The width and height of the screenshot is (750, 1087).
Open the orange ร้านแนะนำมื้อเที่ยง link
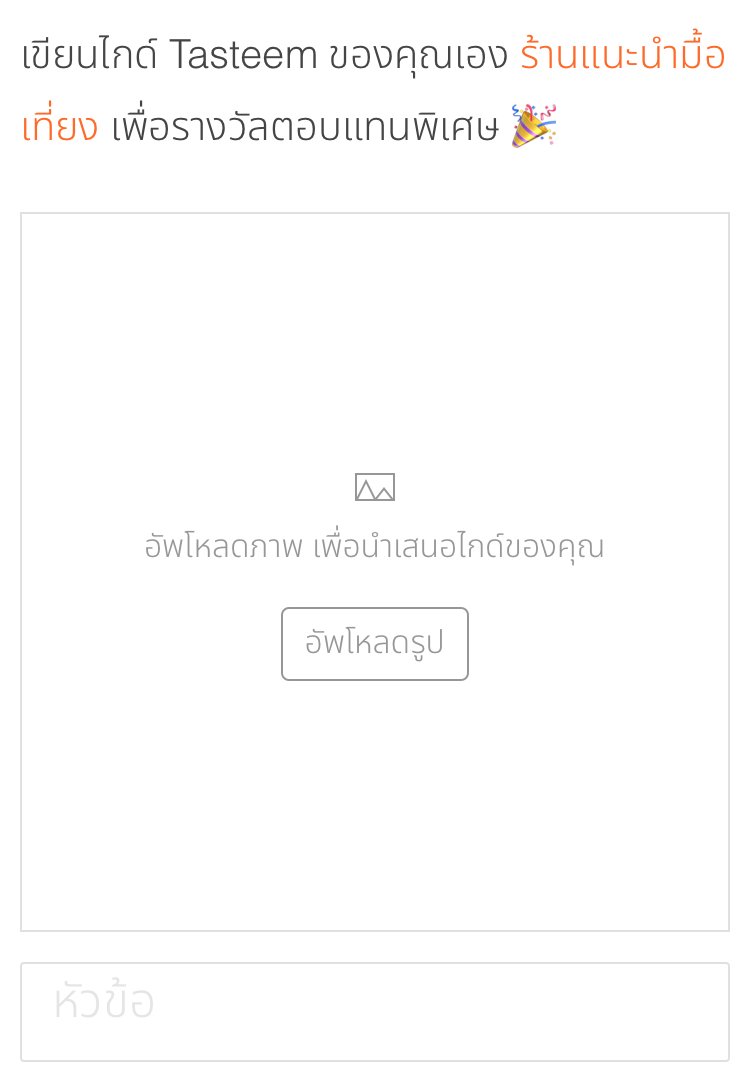coord(622,57)
